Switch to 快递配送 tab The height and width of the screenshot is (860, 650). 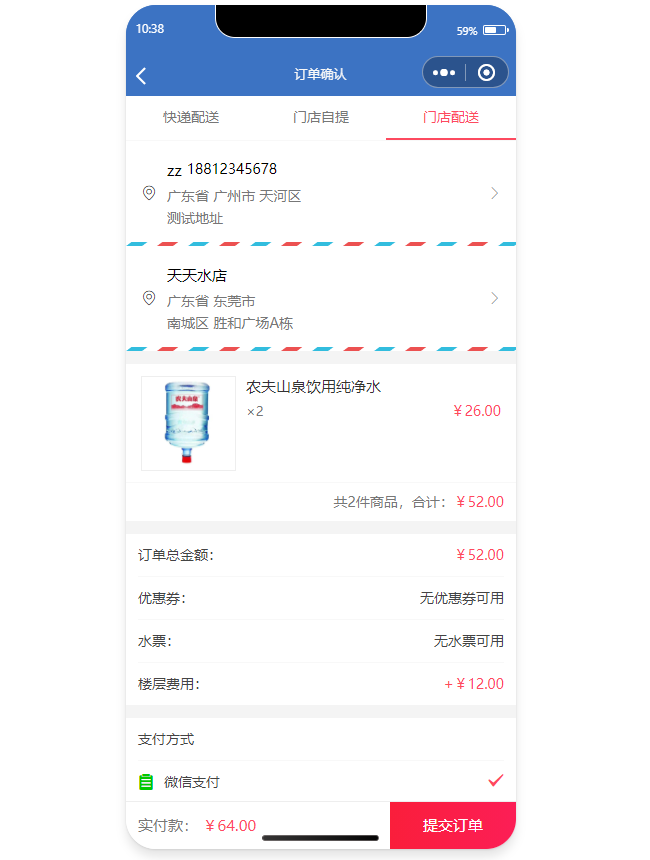click(191, 117)
